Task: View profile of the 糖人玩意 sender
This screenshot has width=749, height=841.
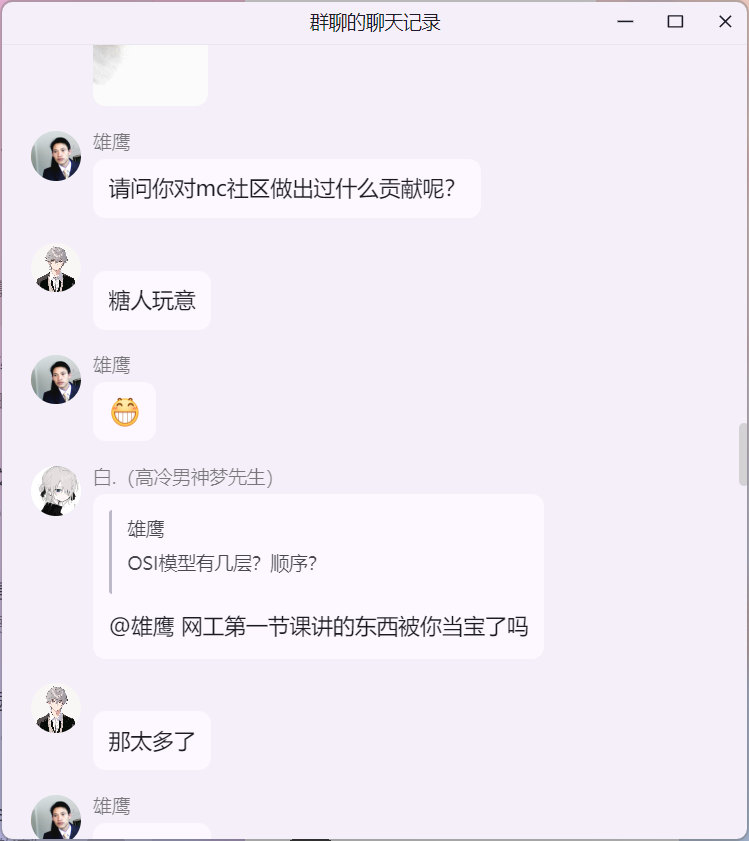Action: [x=56, y=268]
